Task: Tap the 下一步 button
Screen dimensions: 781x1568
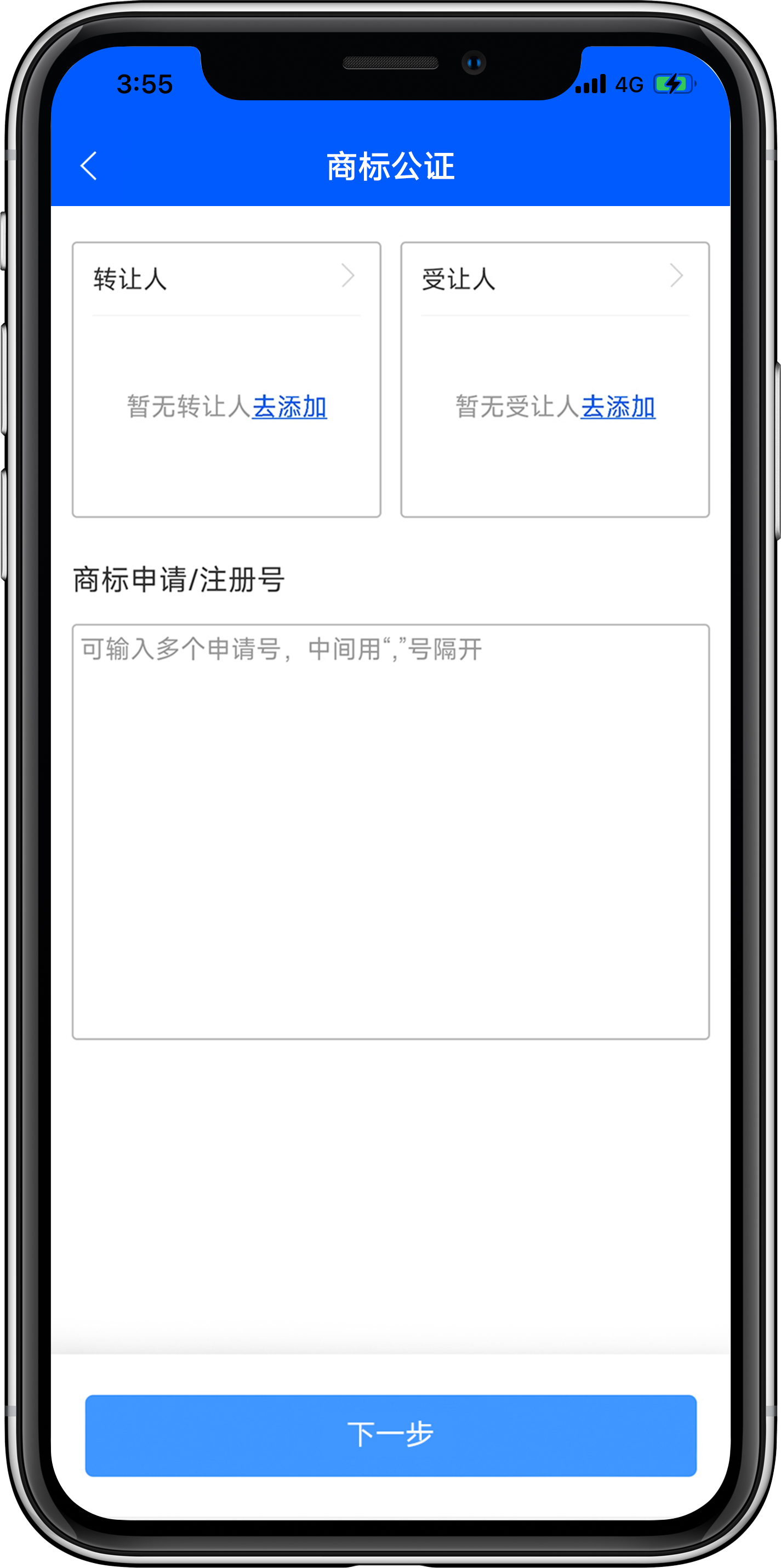Action: coord(390,1435)
